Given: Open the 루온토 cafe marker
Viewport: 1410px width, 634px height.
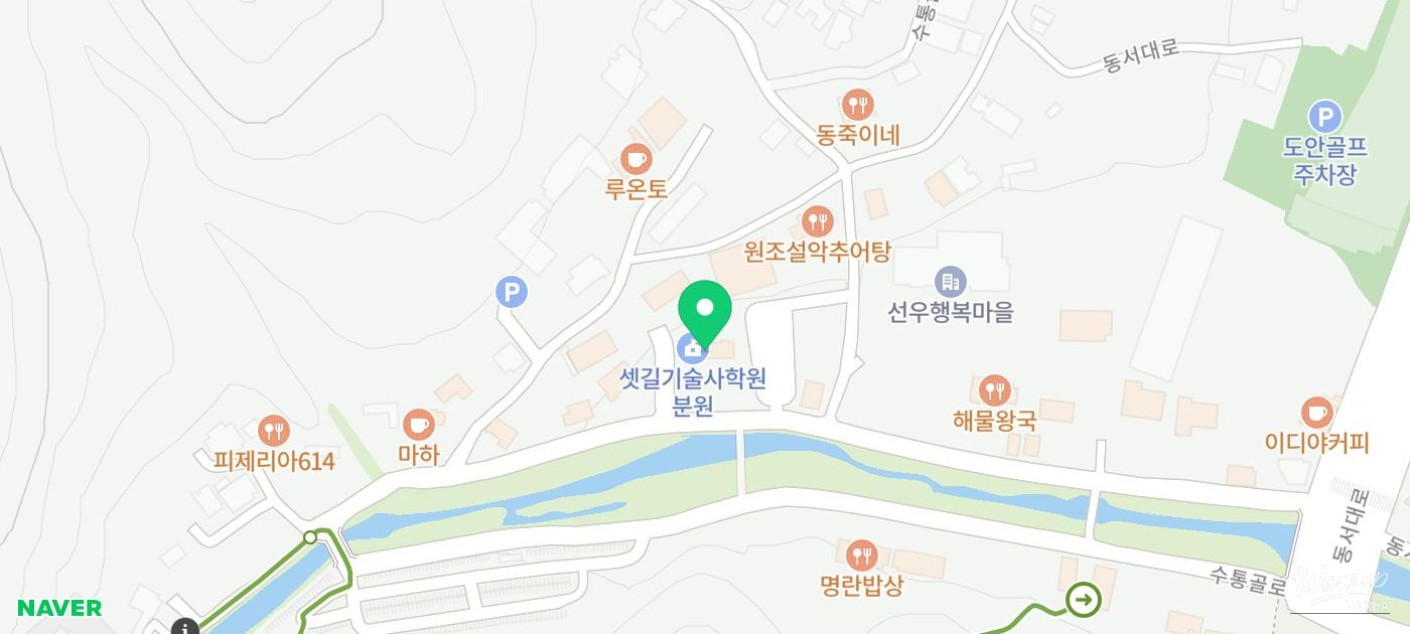Looking at the screenshot, I should tap(636, 159).
